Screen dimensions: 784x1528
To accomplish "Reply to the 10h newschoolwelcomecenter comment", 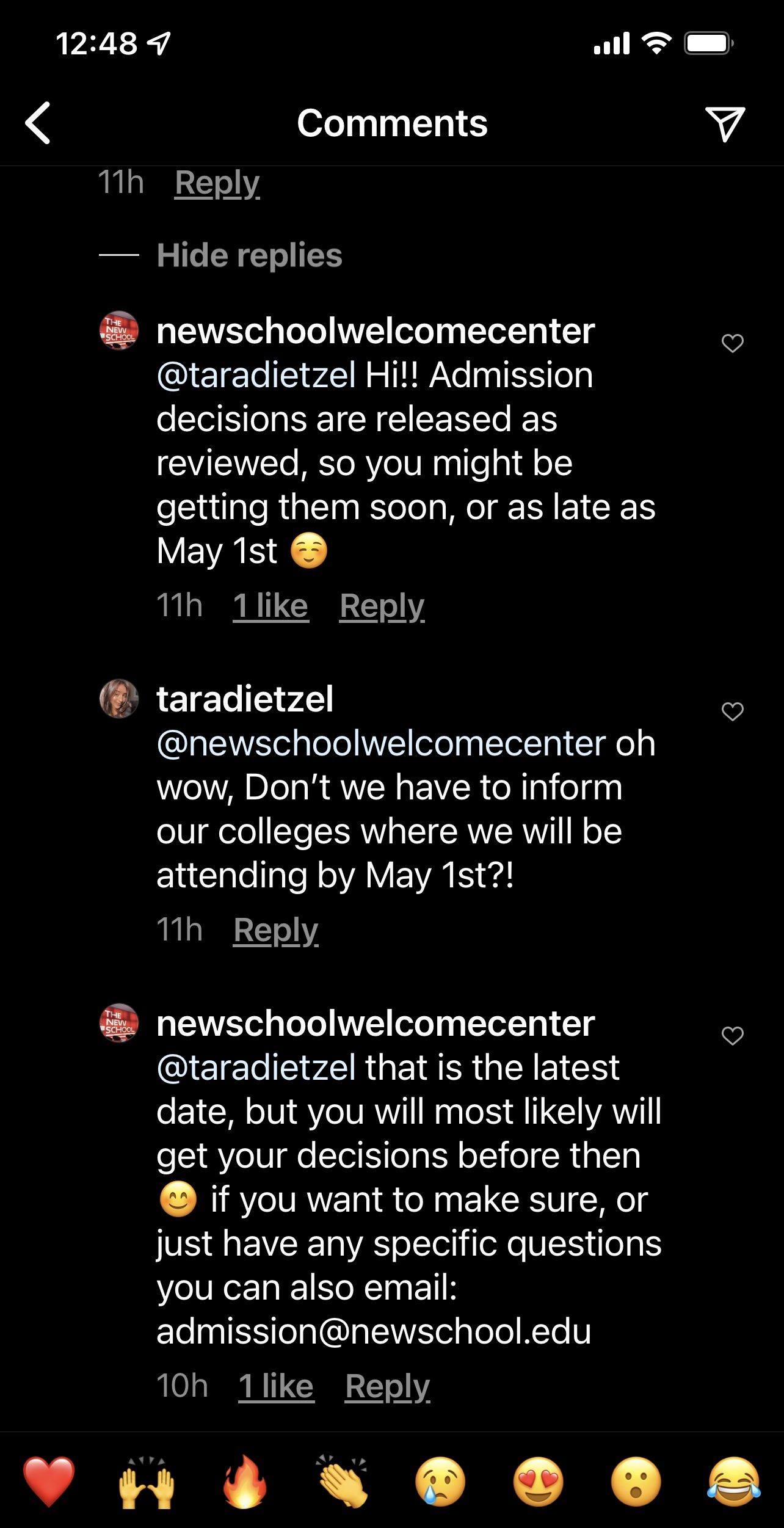I will pos(387,1386).
